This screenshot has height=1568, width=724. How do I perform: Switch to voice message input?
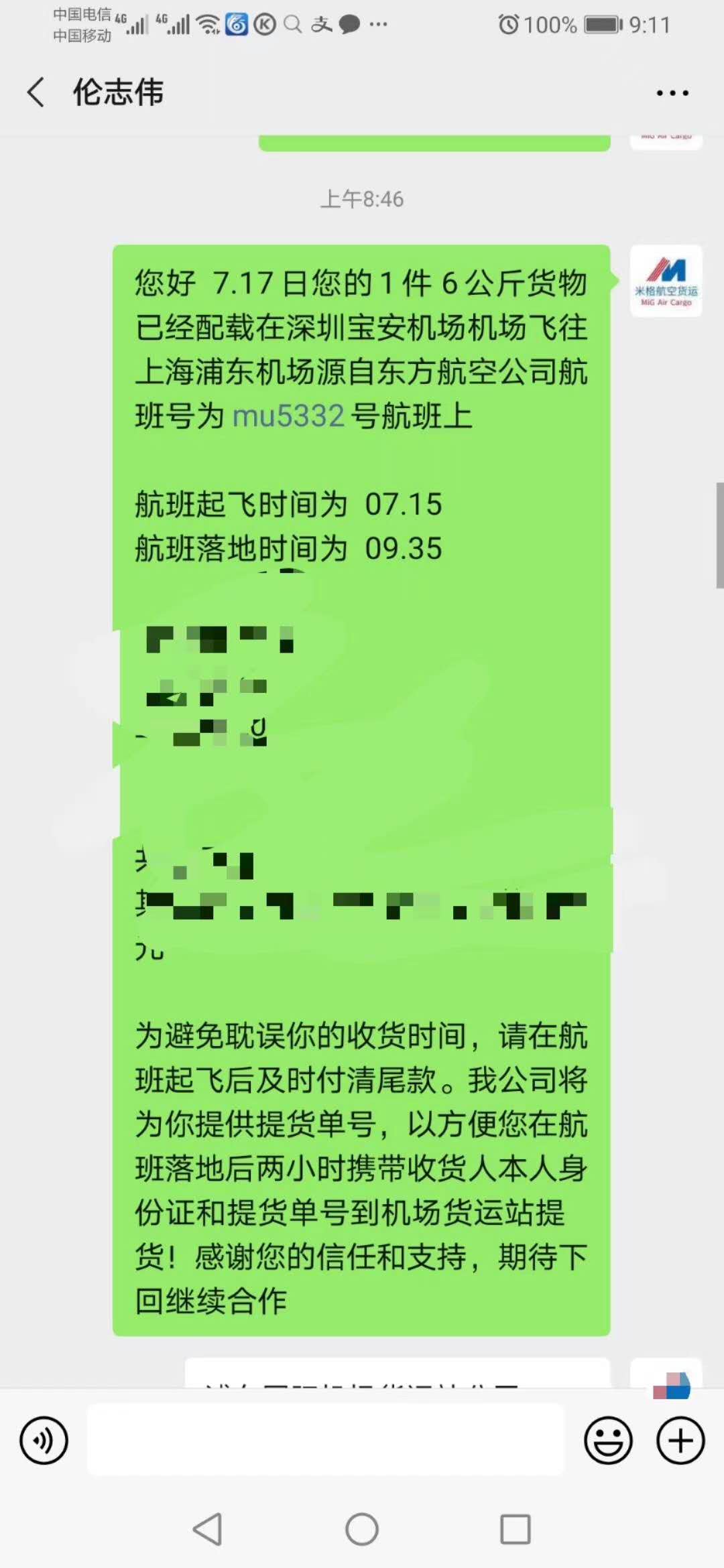click(x=44, y=1440)
